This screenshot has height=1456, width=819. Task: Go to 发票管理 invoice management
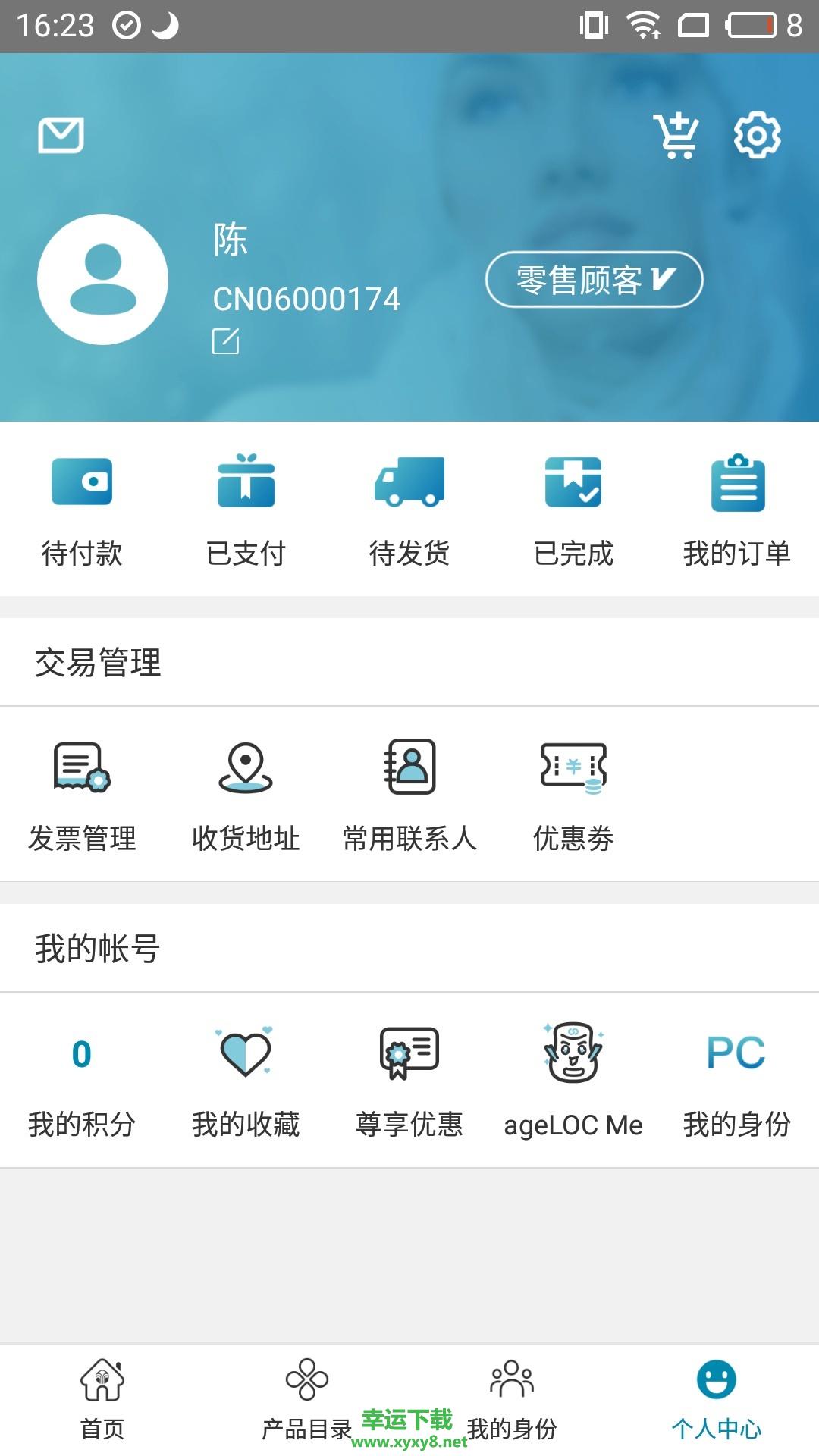pyautogui.click(x=82, y=793)
